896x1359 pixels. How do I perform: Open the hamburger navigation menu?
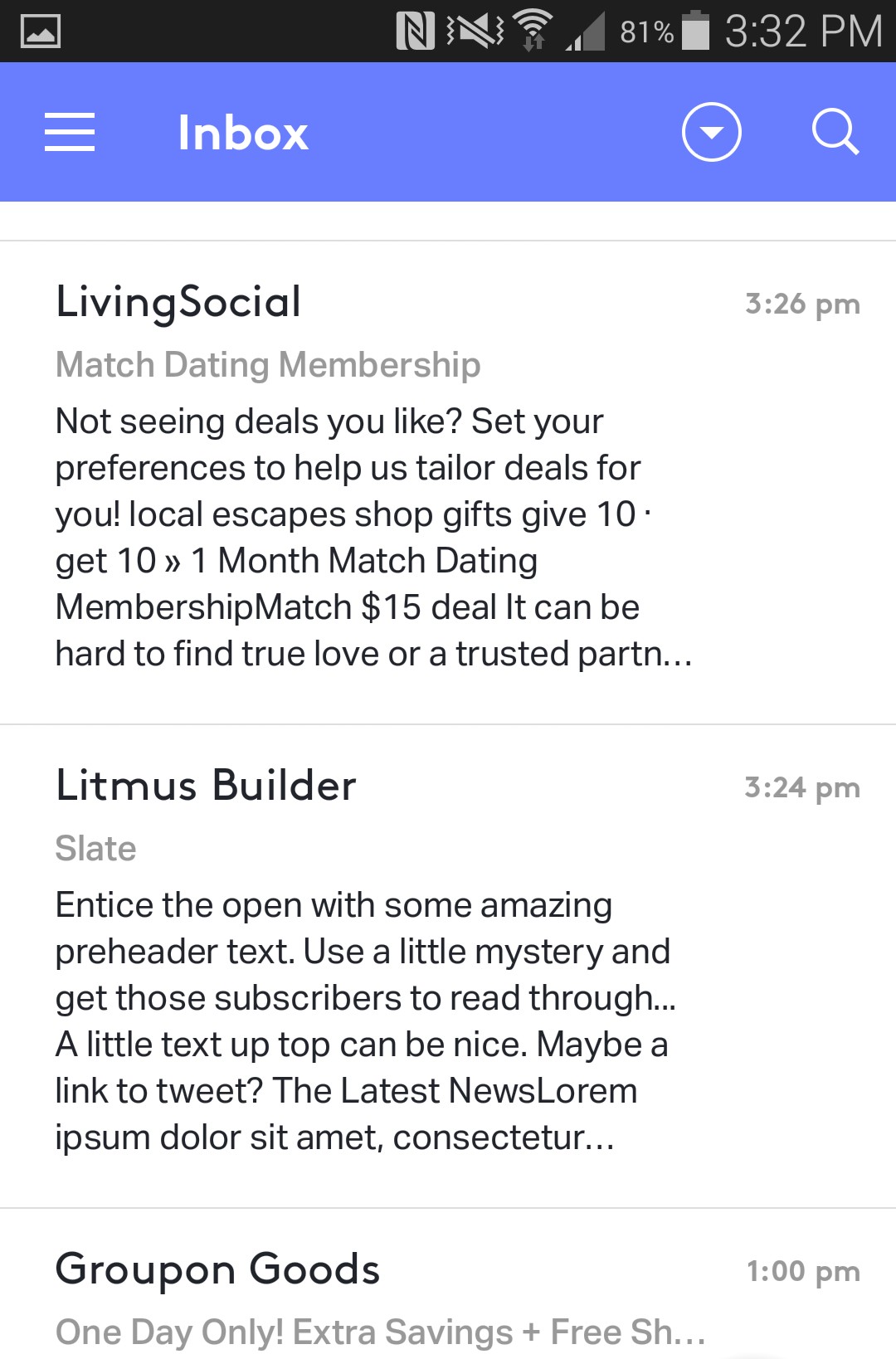tap(70, 133)
